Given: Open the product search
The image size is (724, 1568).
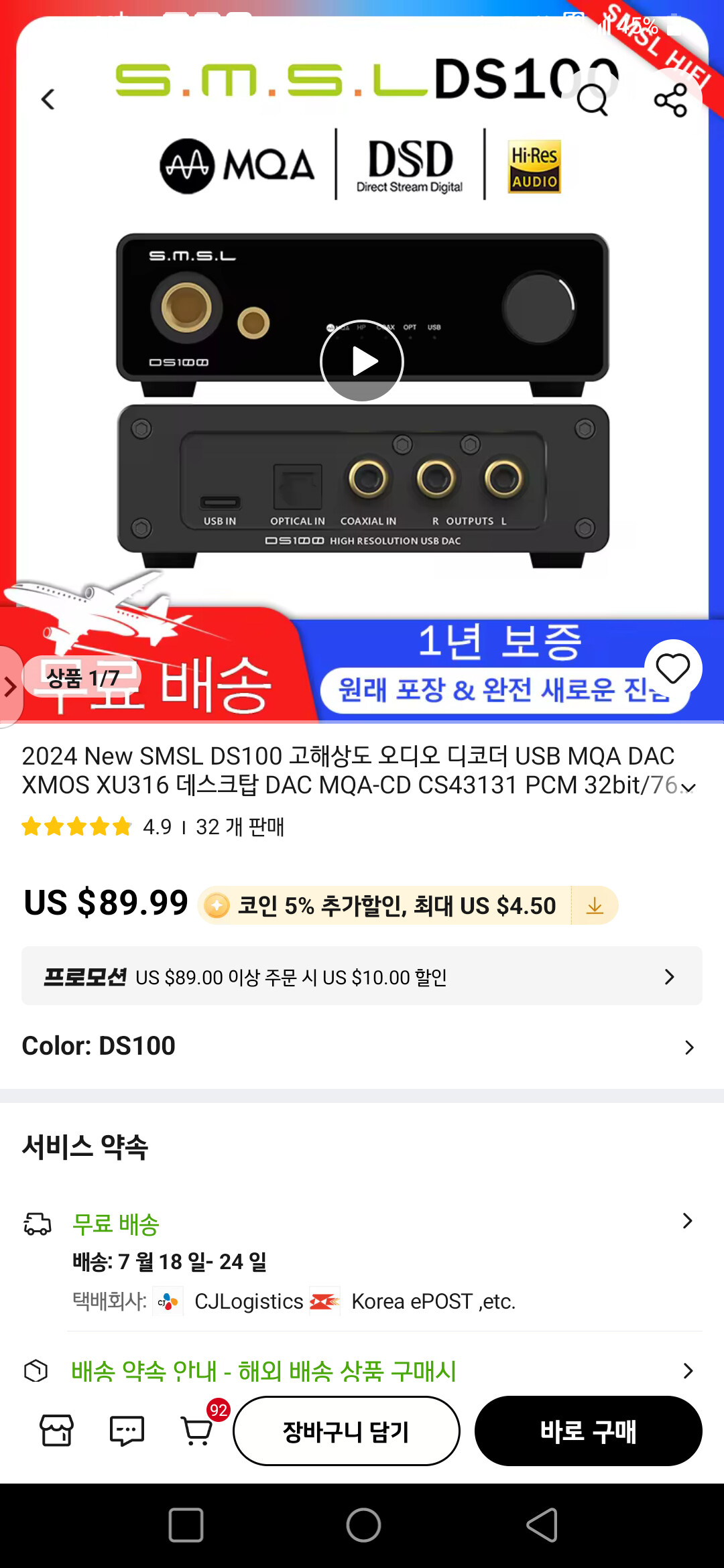Looking at the screenshot, I should tap(594, 99).
